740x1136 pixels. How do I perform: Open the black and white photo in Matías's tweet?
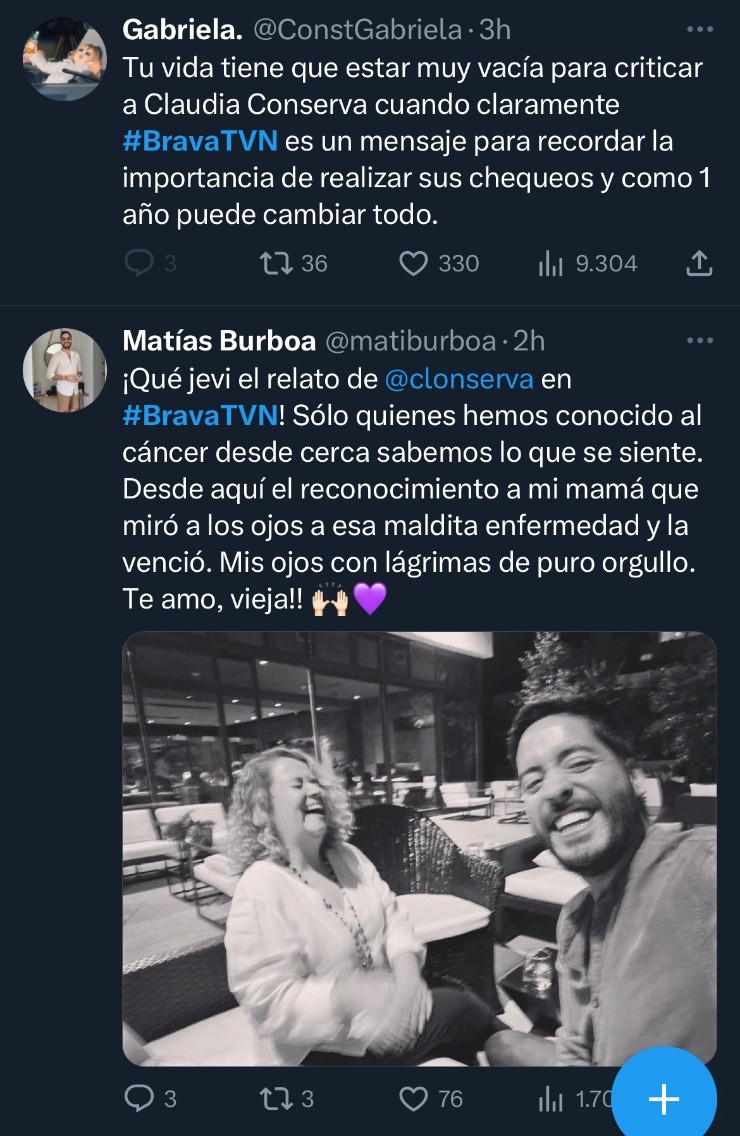[419, 848]
